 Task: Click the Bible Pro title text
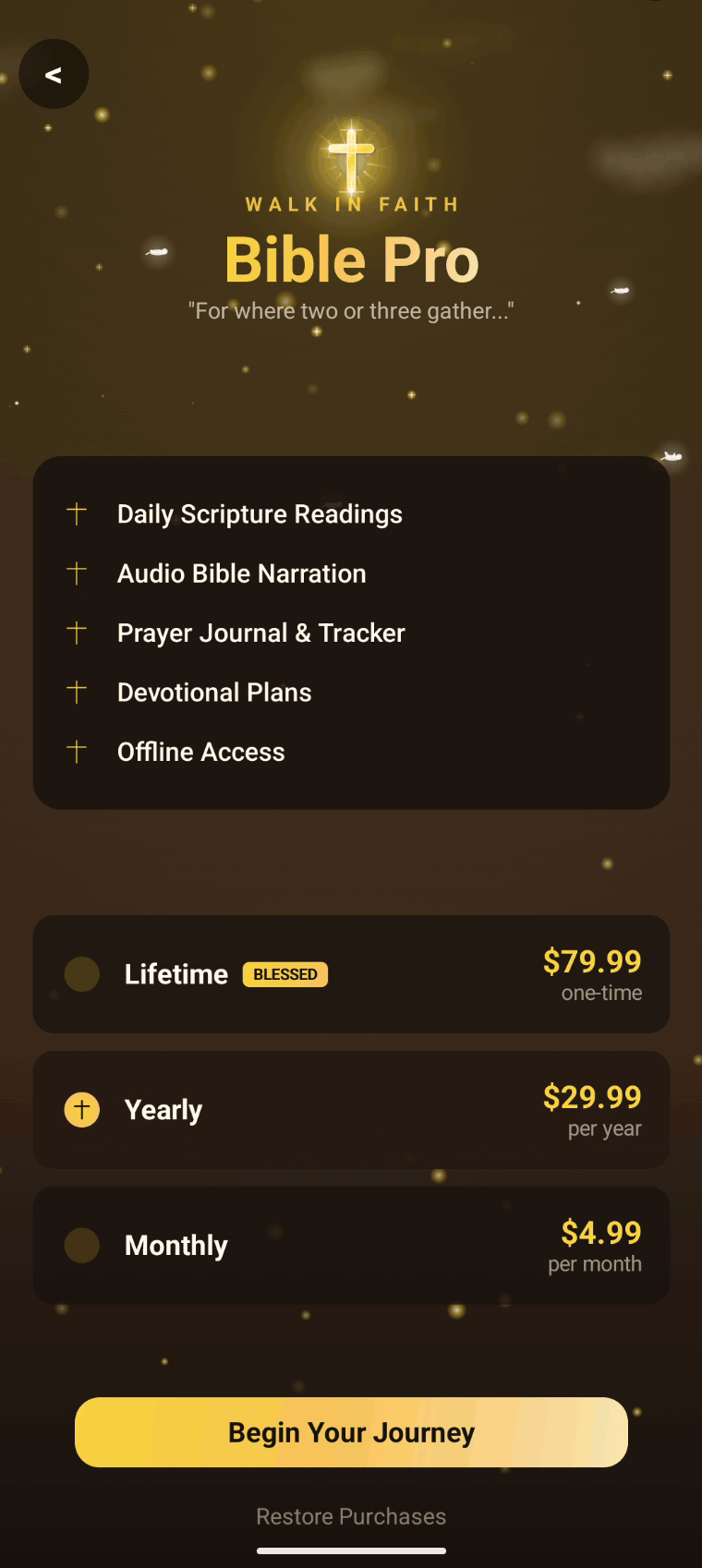click(x=351, y=259)
